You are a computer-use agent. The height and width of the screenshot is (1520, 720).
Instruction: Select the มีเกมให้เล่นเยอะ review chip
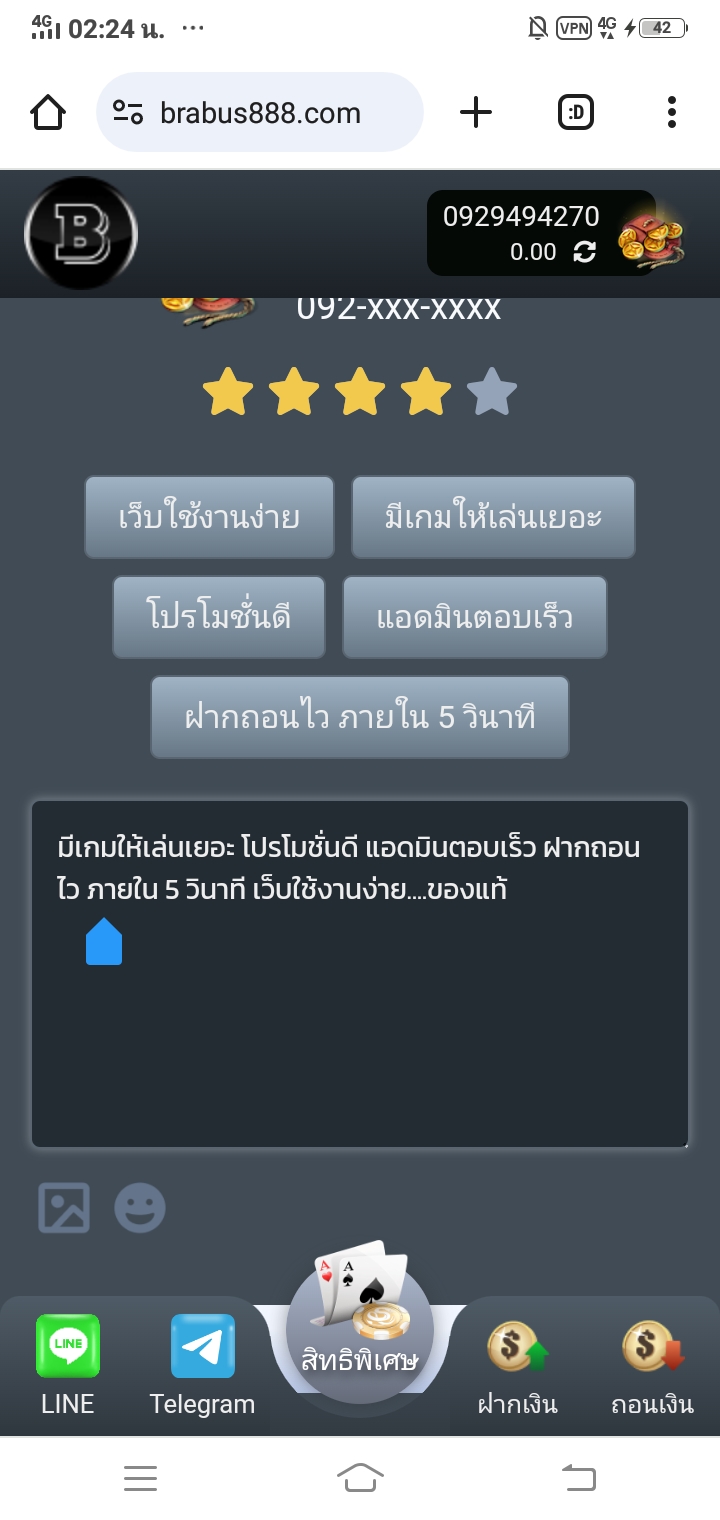[493, 517]
